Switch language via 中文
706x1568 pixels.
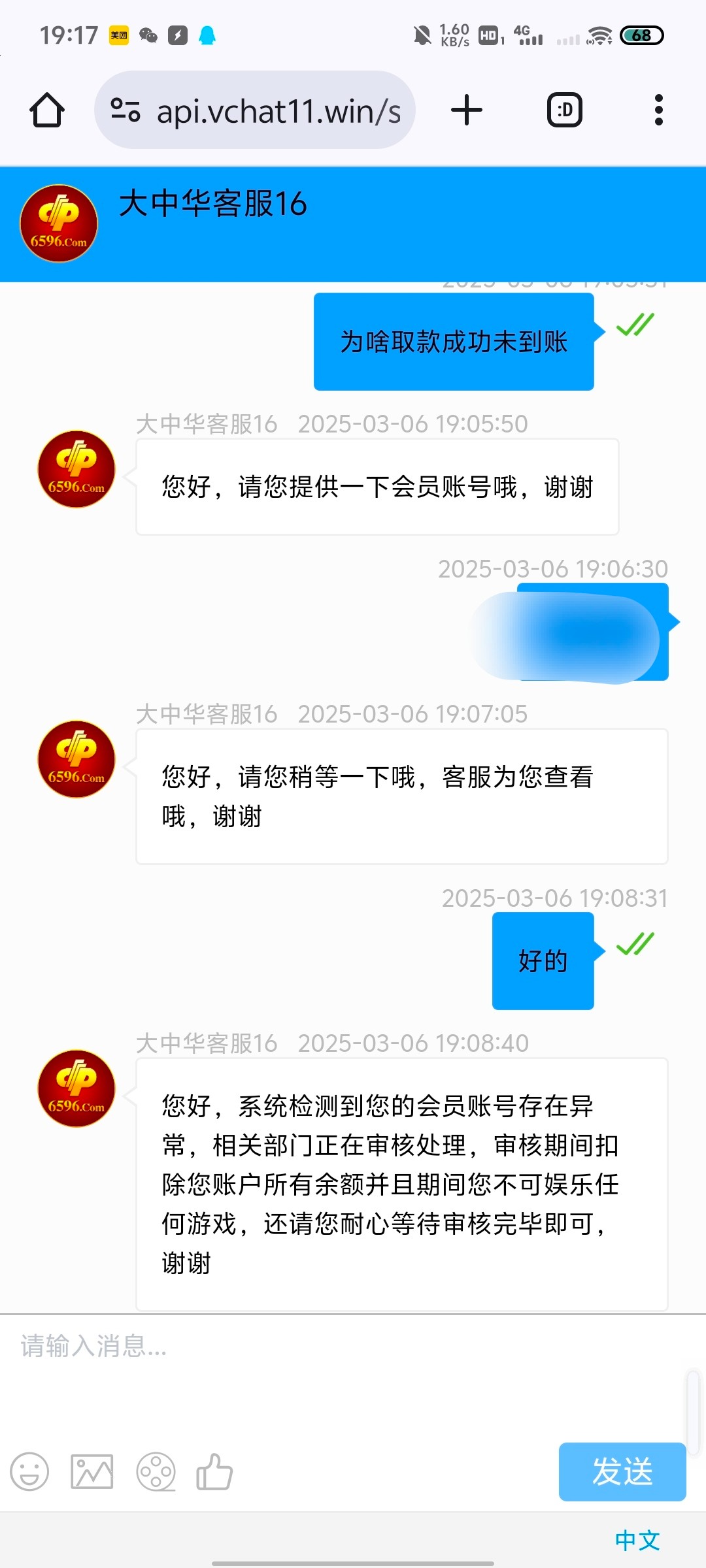coord(637,1541)
